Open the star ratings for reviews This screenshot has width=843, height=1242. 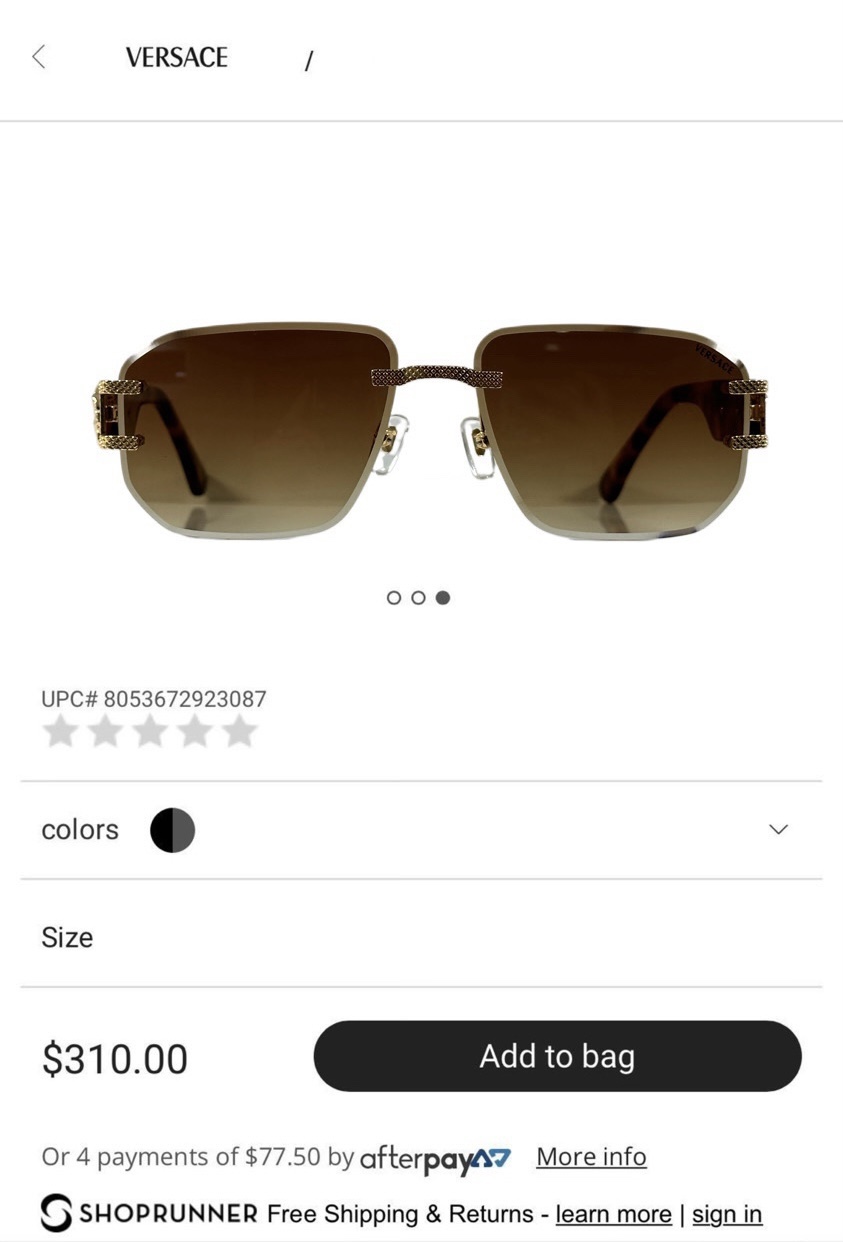[150, 732]
